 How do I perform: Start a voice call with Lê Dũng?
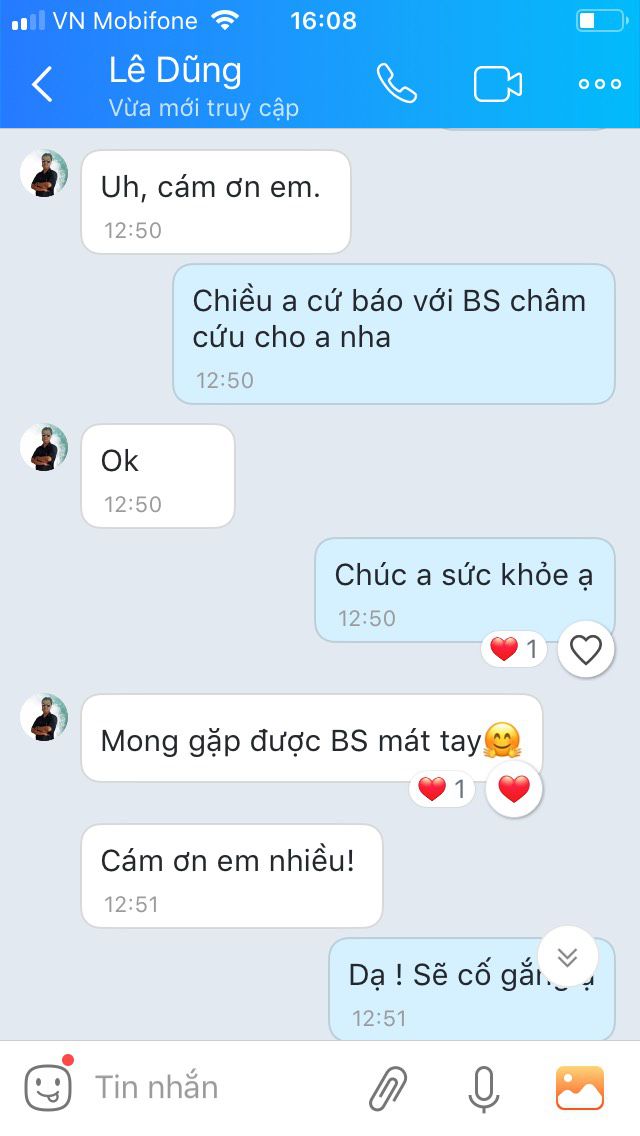pyautogui.click(x=396, y=84)
